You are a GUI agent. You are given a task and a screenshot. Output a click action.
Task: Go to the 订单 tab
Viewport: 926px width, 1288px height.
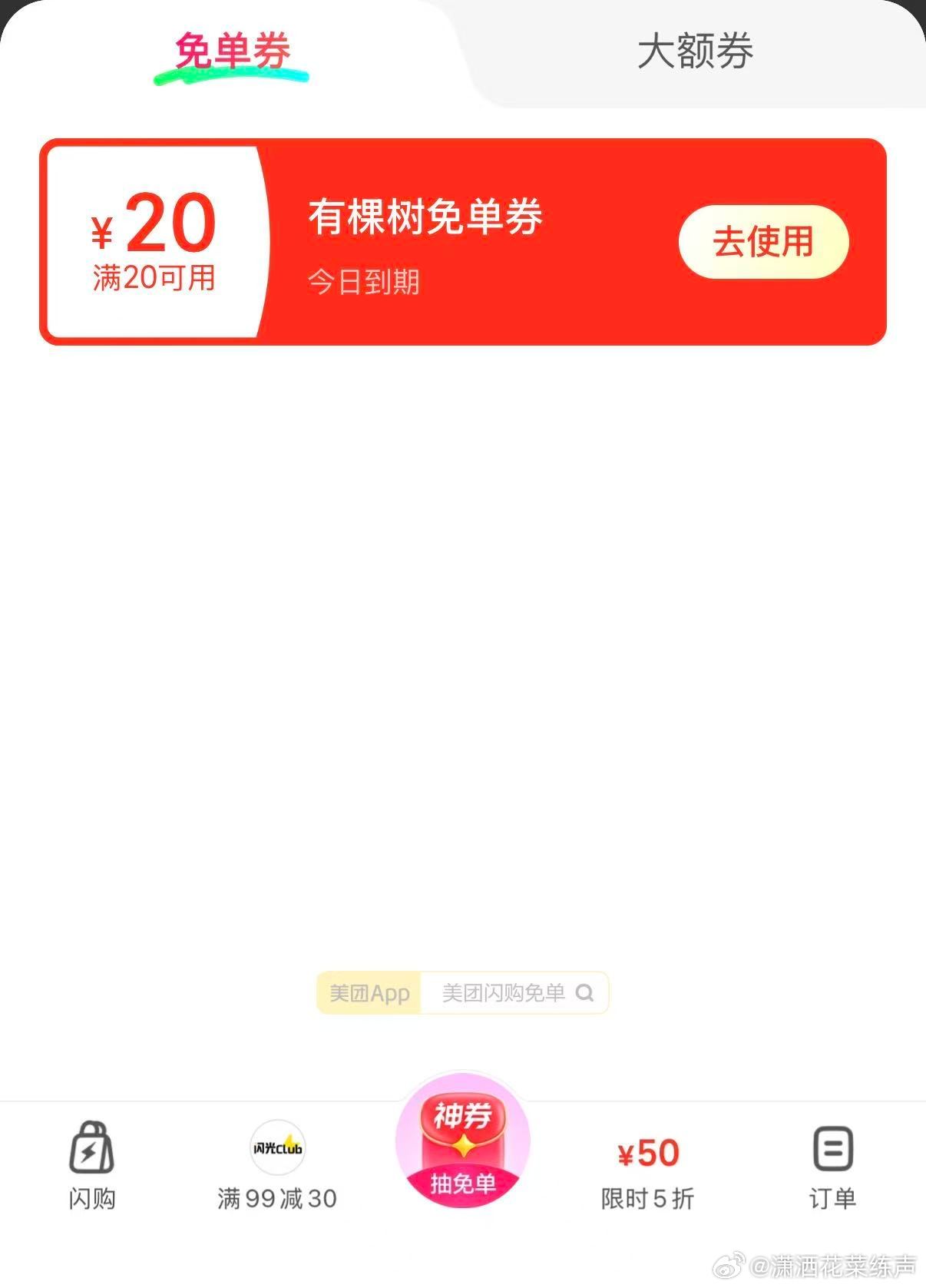[832, 1165]
